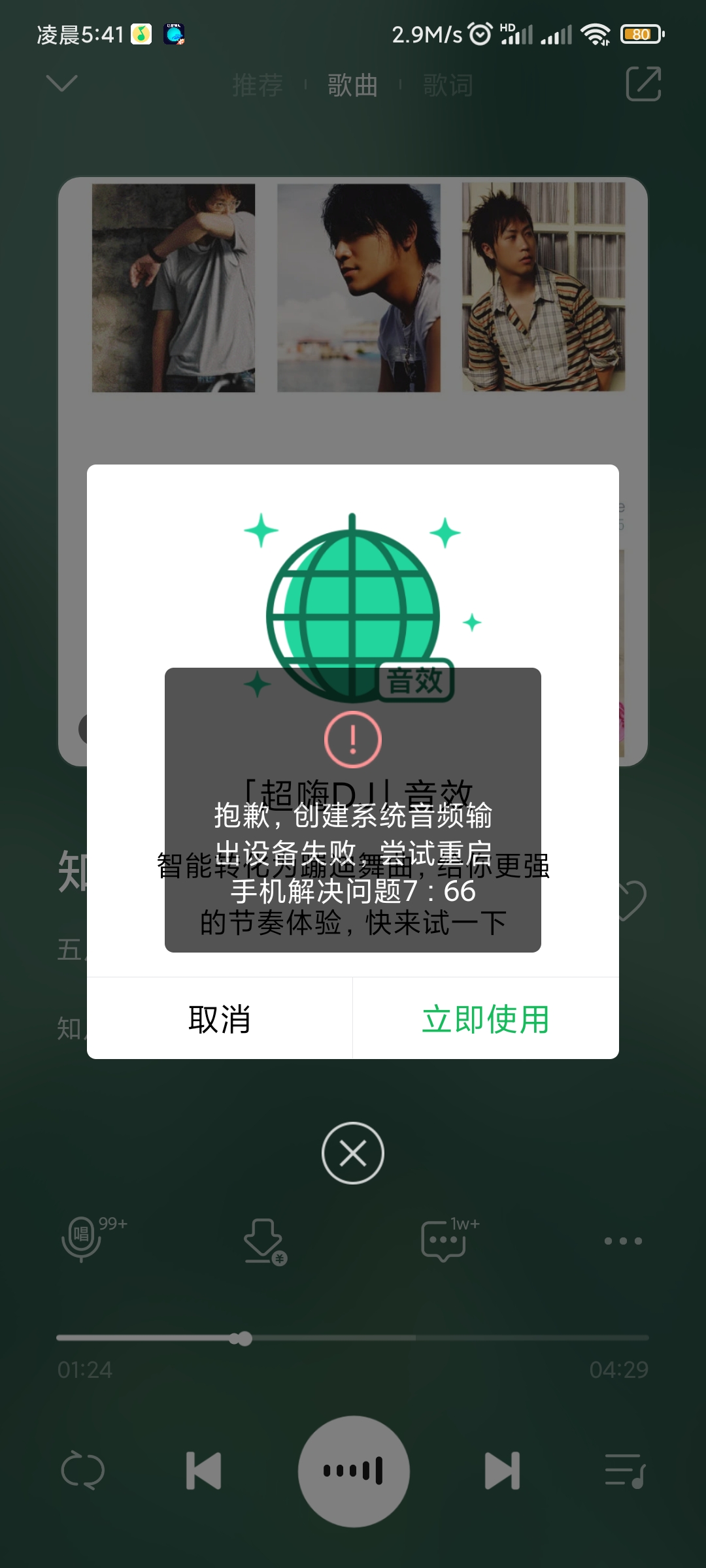This screenshot has height=1568, width=706.
Task: Open the karaoke sing microphone icon
Action: pos(82,1239)
